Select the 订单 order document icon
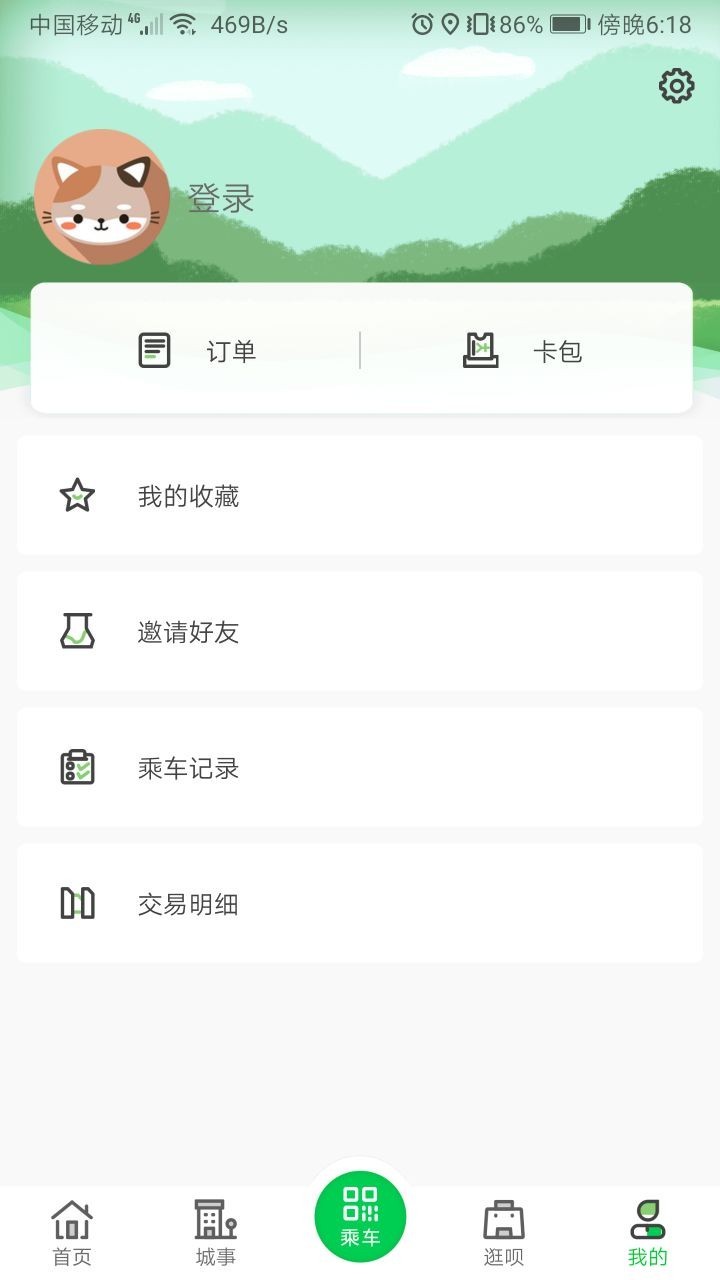Image resolution: width=720 pixels, height=1280 pixels. pos(153,349)
